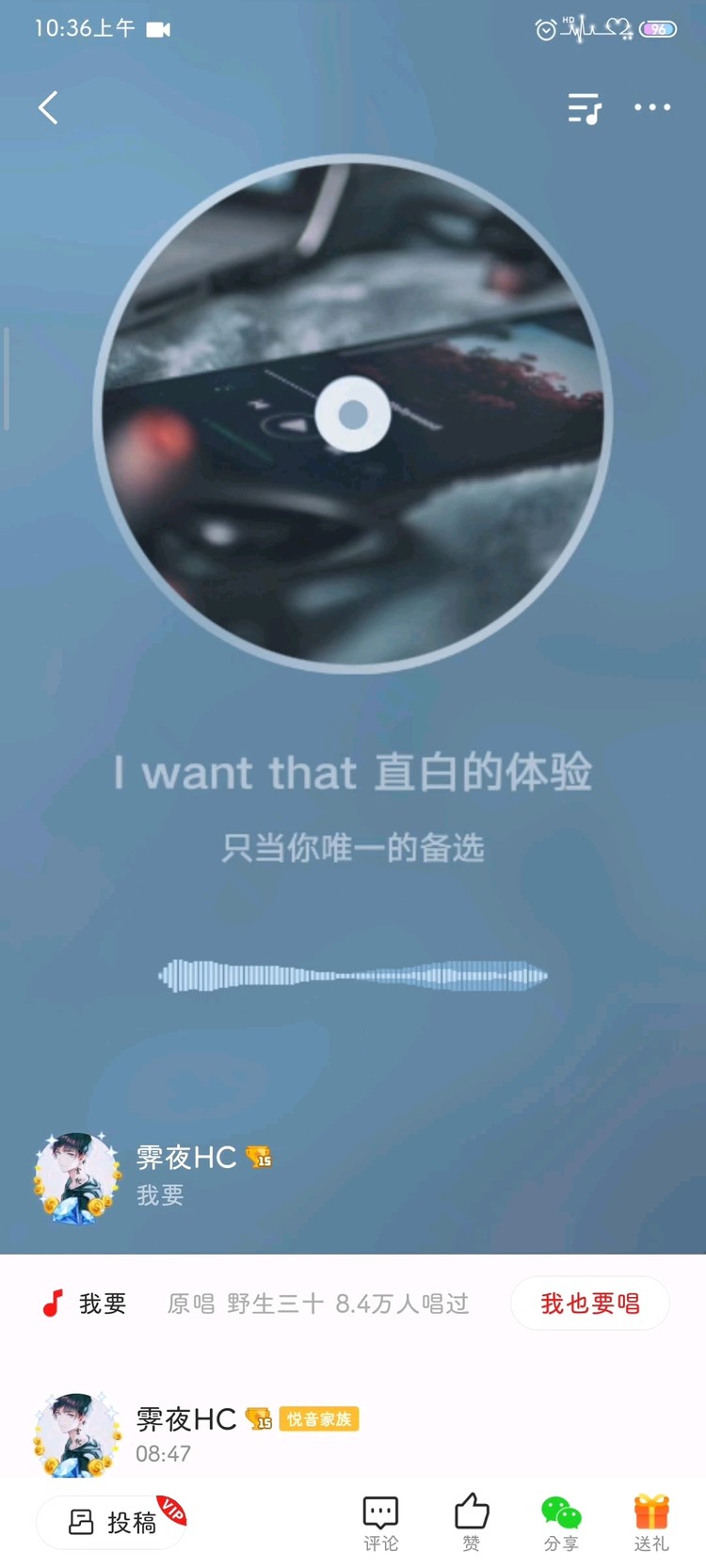The height and width of the screenshot is (1568, 706).
Task: Open the 悦音家族 family badge
Action: click(318, 1419)
